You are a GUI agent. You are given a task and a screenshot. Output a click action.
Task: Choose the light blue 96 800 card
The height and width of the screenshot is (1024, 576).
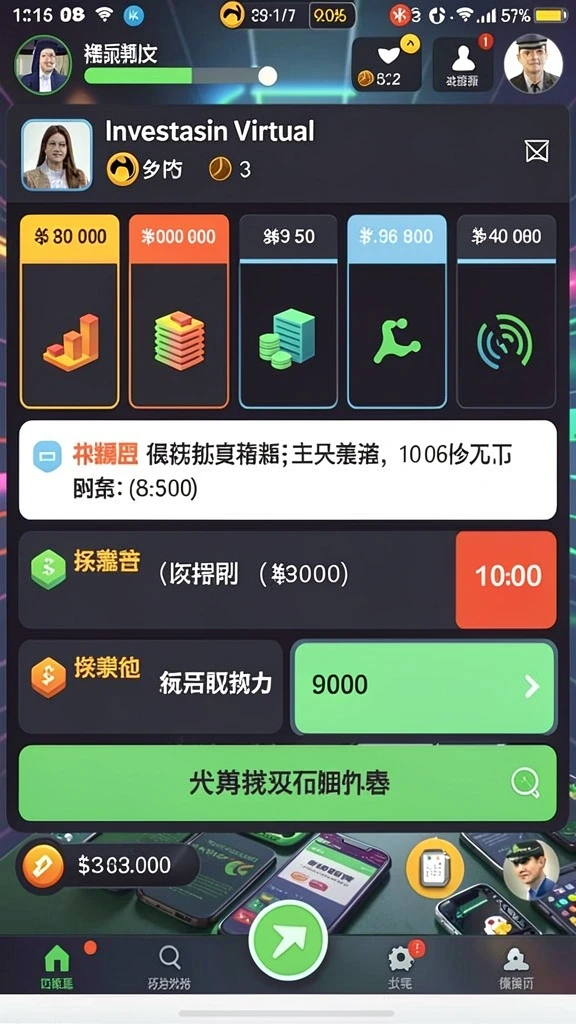[x=397, y=312]
